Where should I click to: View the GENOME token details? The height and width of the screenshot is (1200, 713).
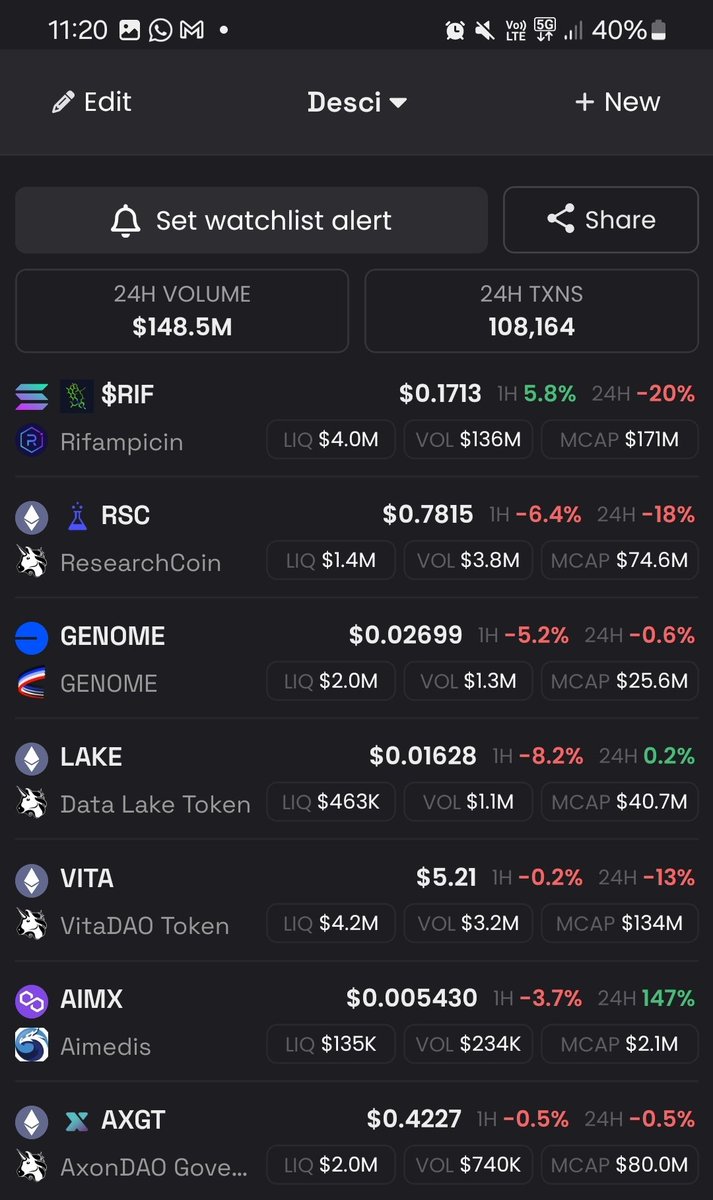356,659
